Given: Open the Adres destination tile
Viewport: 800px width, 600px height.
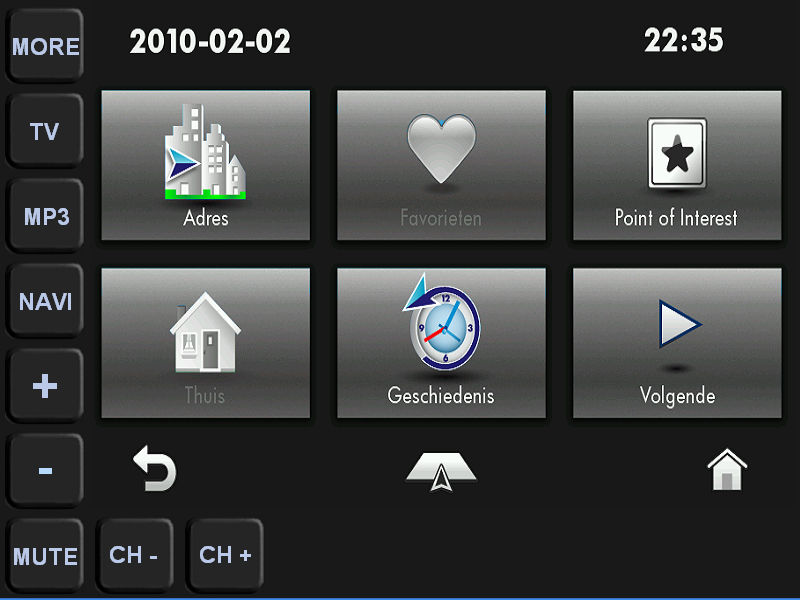Looking at the screenshot, I should (x=206, y=165).
